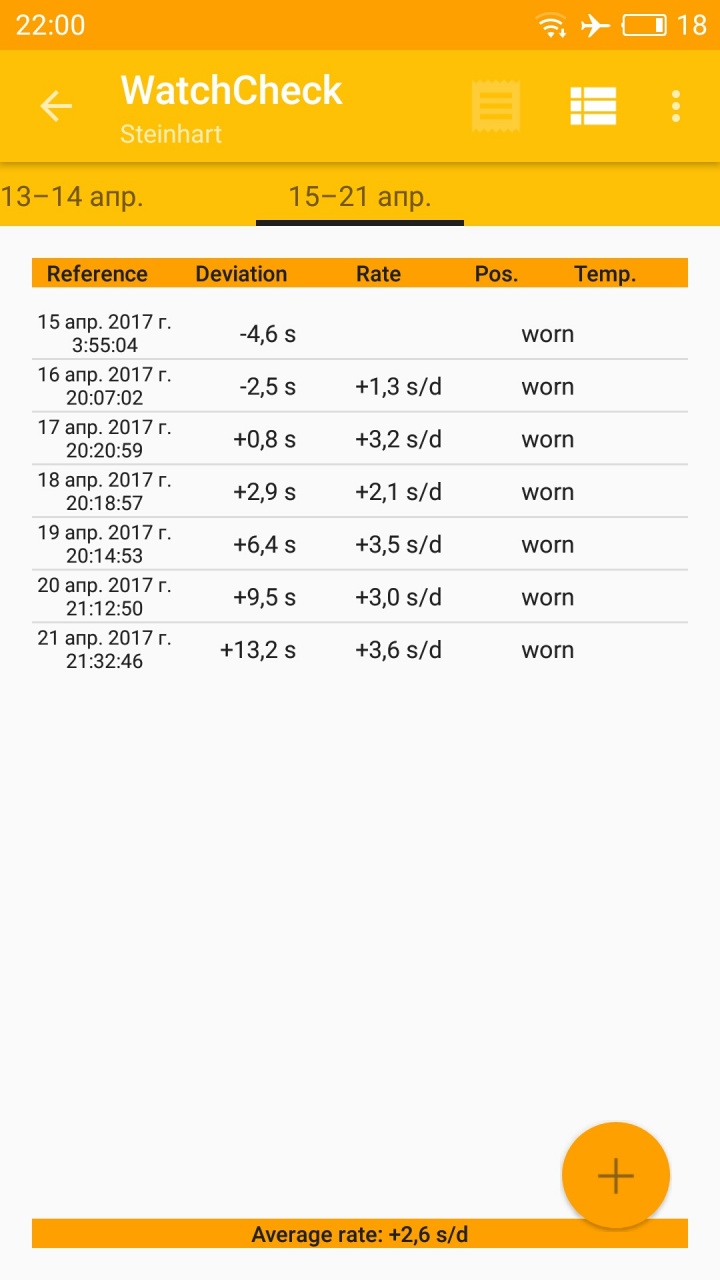Screen dimensions: 720x1280
Task: Open the 18 апр. 2017 entry
Action: pos(360,491)
